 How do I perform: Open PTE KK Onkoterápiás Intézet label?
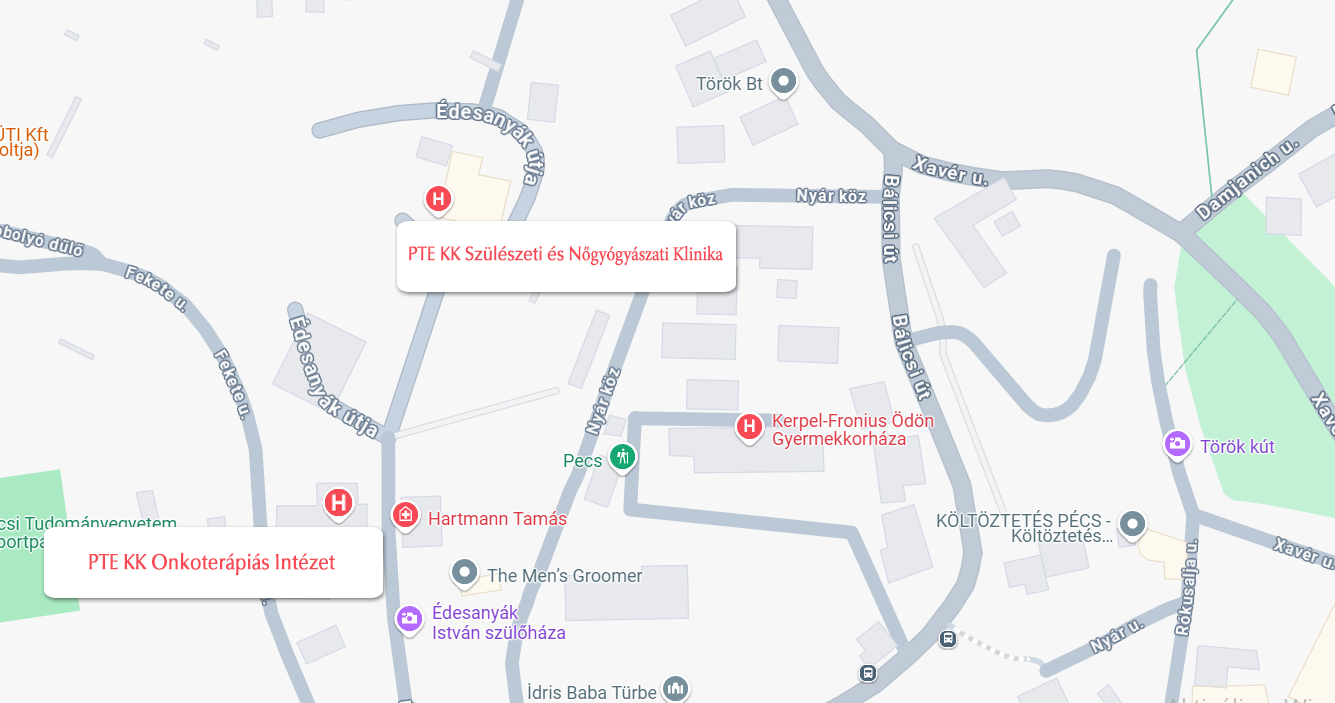[212, 562]
